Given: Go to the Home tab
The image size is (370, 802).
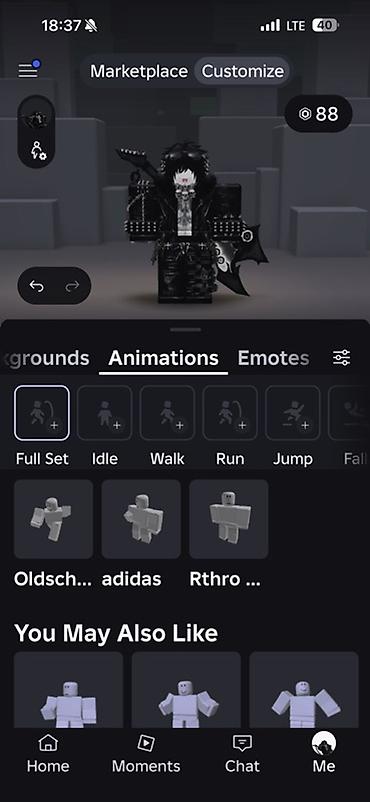Looking at the screenshot, I should point(48,753).
